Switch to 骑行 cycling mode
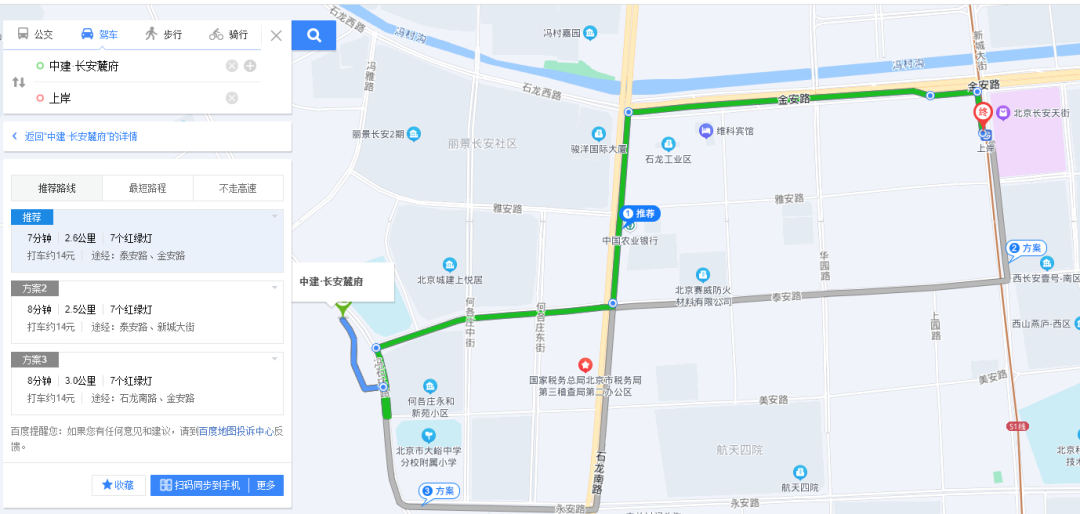This screenshot has height=514, width=1080. pos(229,34)
